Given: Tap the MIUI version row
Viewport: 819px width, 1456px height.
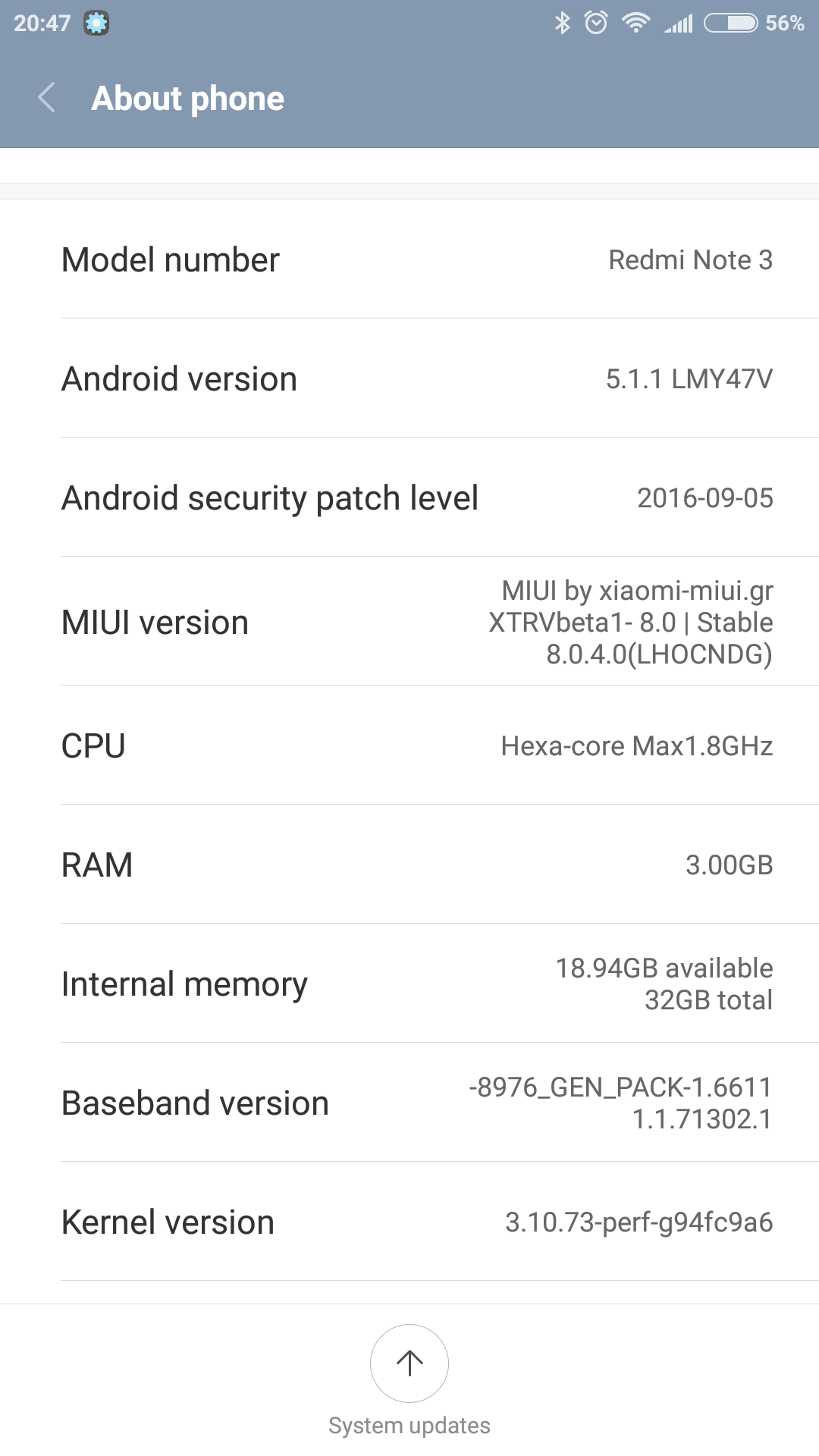Looking at the screenshot, I should (x=409, y=622).
